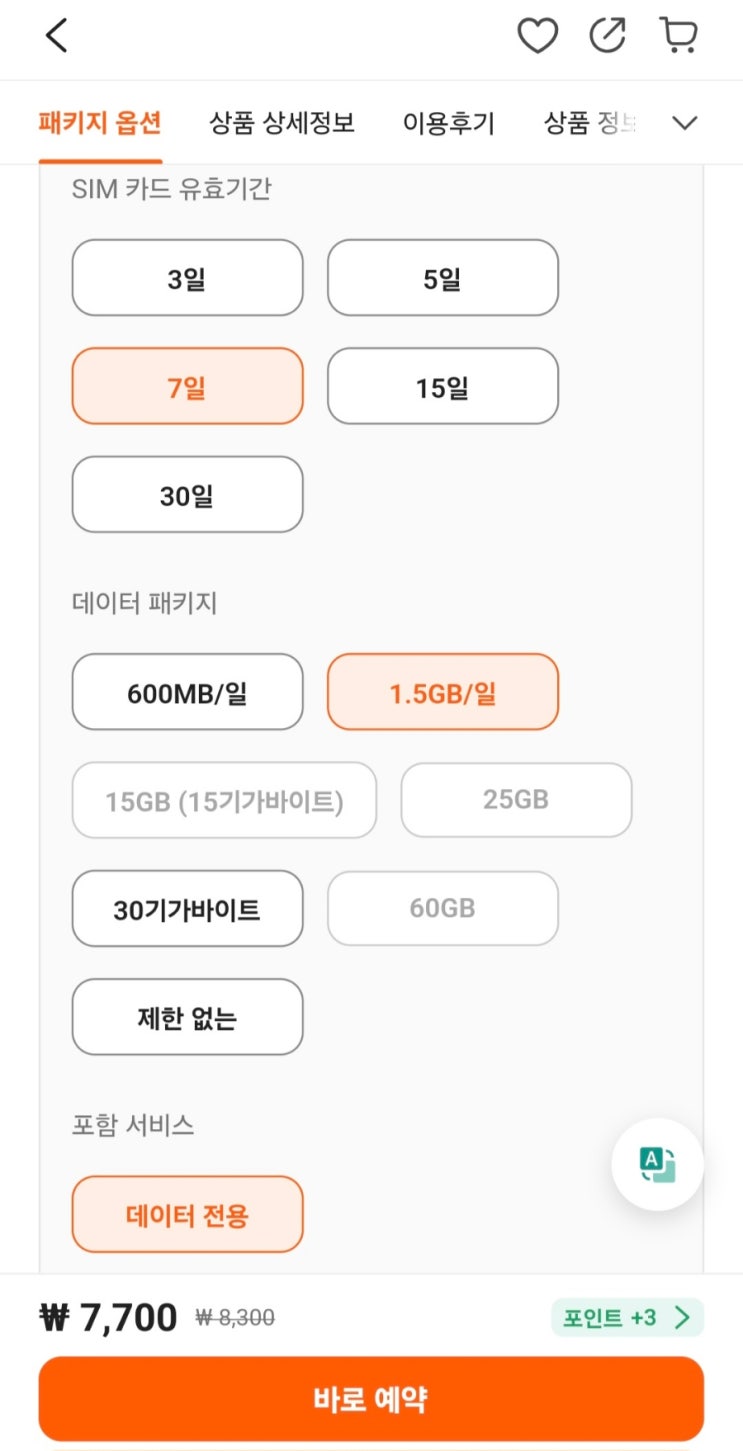Choose the 15일 SIM validity
Image resolution: width=743 pixels, height=1451 pixels.
(x=442, y=386)
